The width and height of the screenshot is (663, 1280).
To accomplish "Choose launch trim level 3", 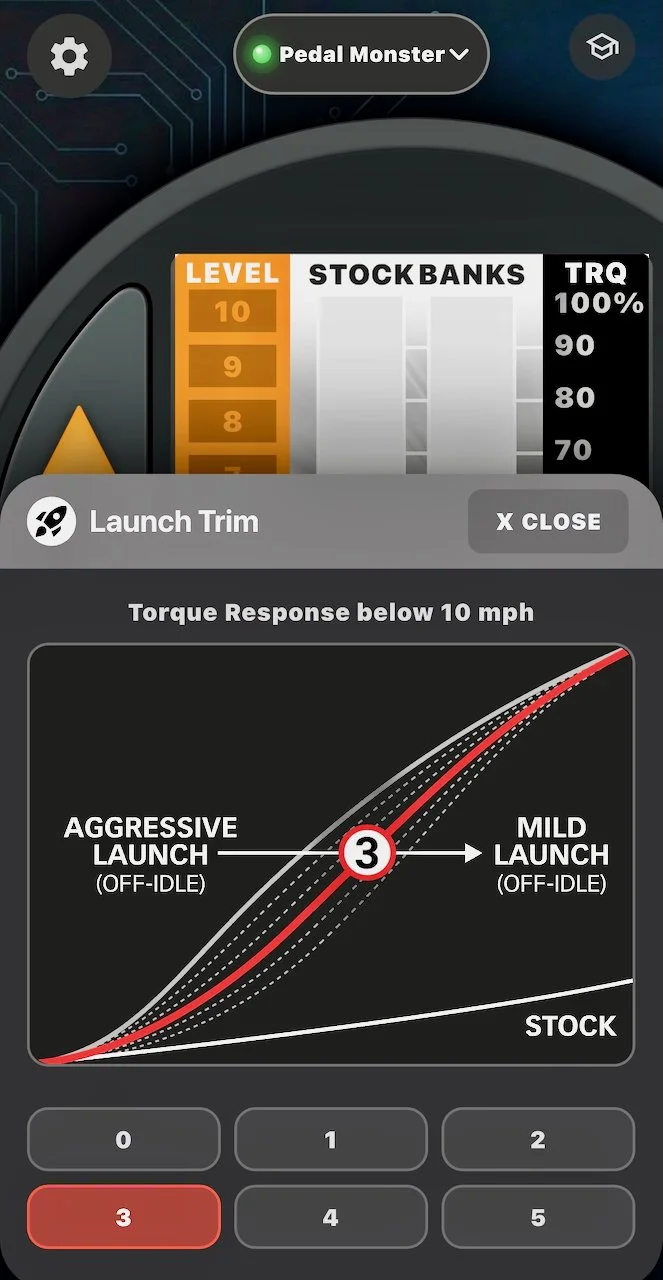I will [x=123, y=1217].
